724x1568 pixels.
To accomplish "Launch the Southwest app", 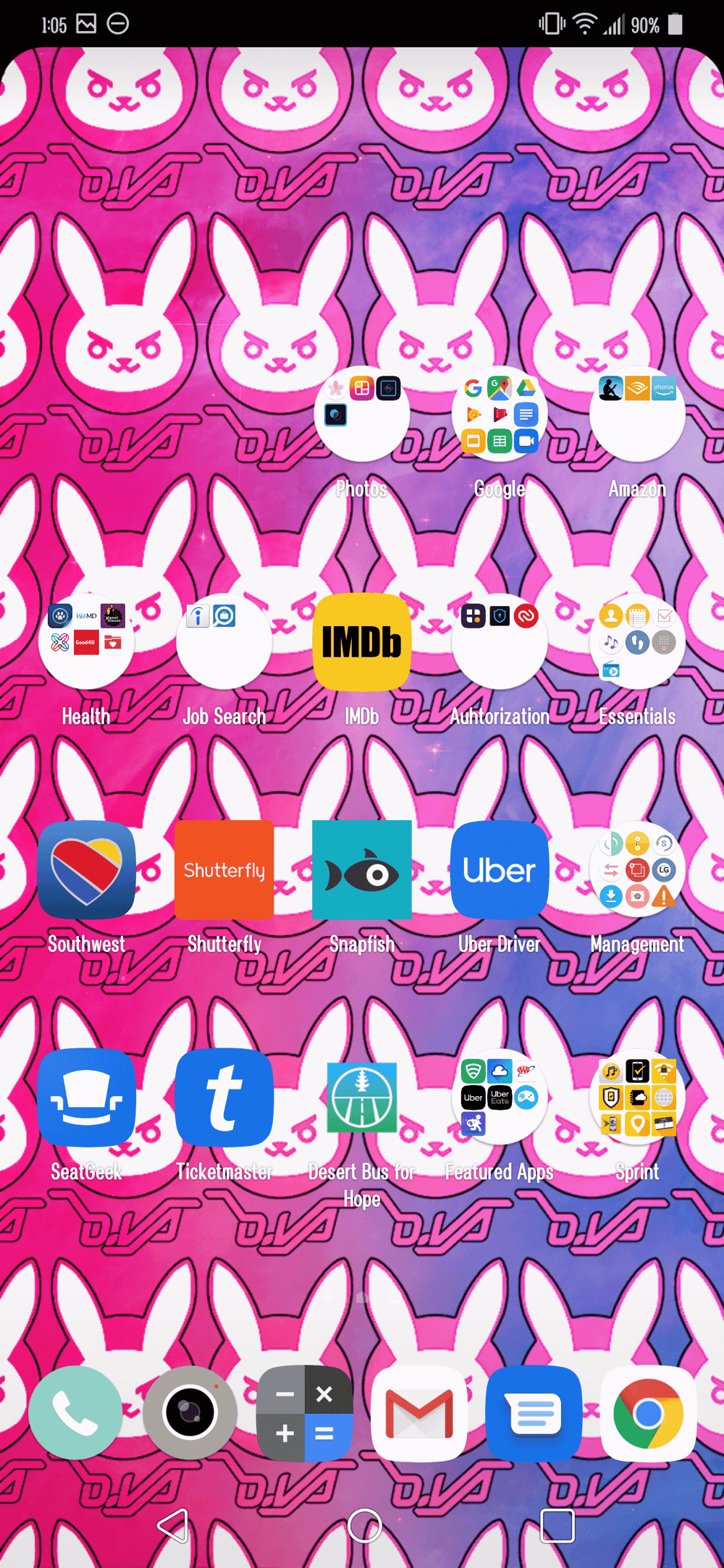I will (x=86, y=869).
